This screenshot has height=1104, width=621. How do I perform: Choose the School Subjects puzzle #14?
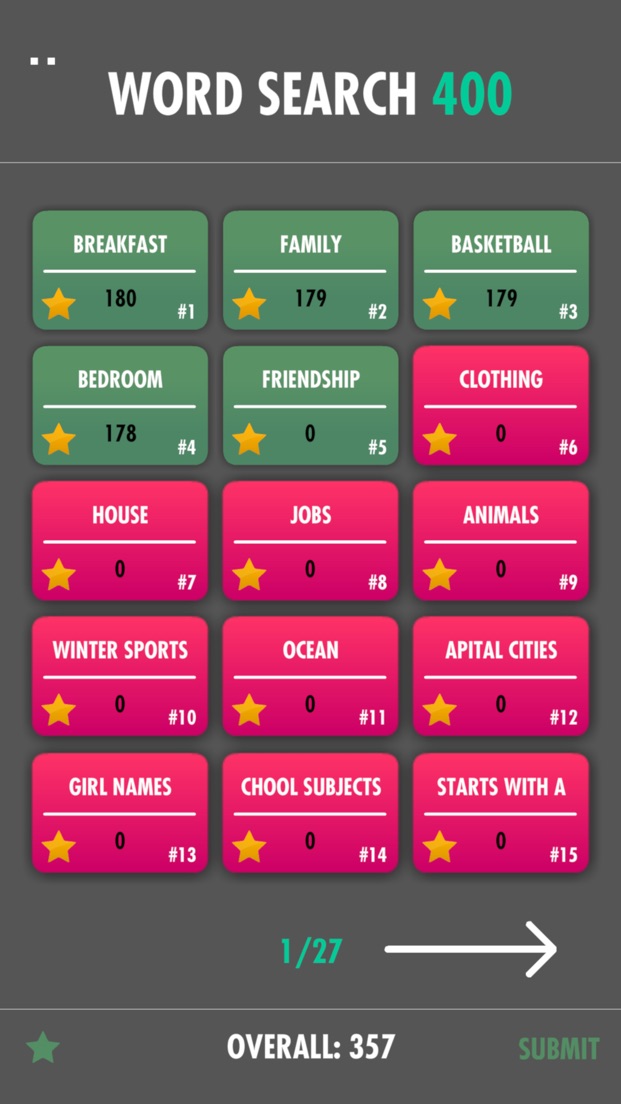310,813
